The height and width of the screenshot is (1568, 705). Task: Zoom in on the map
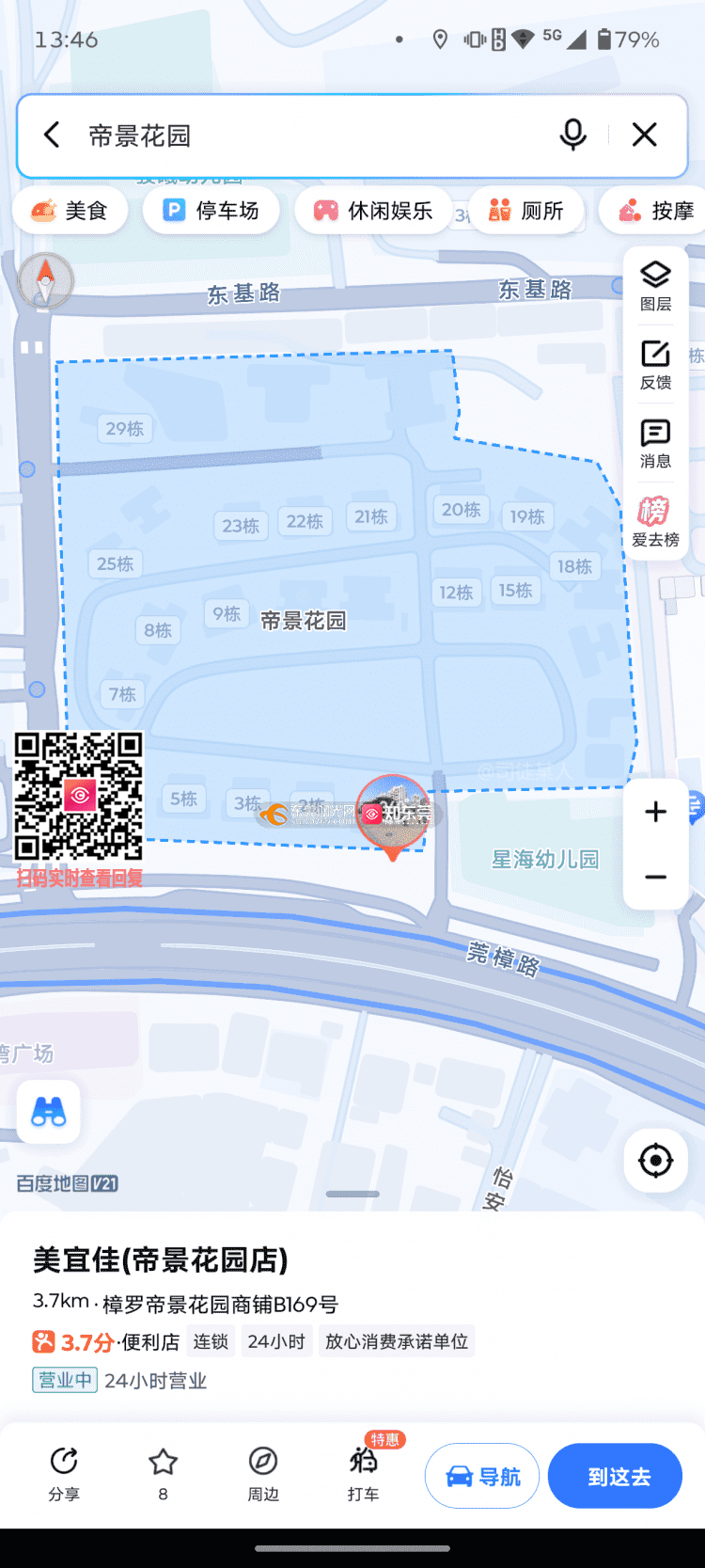point(655,812)
